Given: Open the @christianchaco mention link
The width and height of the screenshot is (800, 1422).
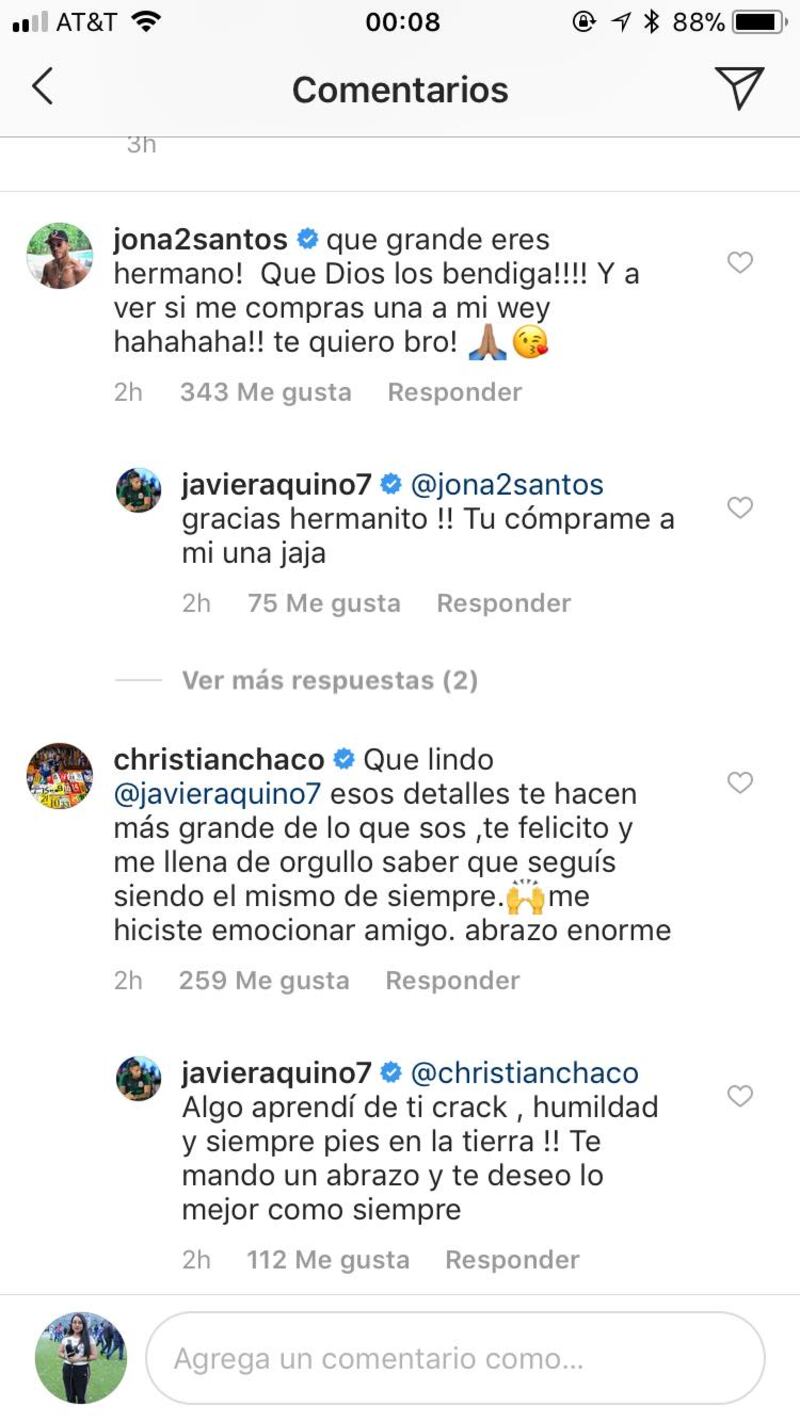Looking at the screenshot, I should pos(524,1073).
